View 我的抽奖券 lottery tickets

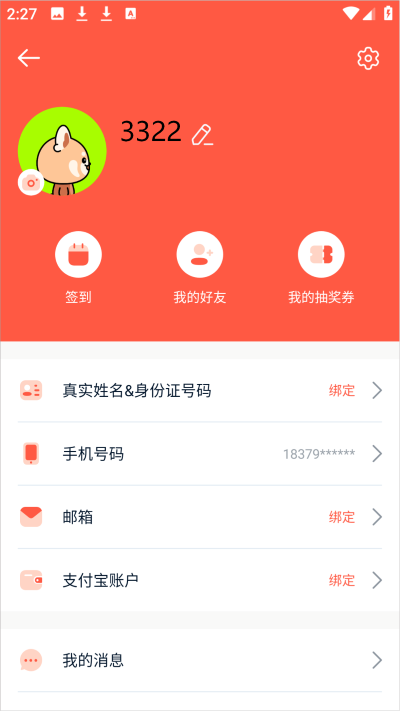coord(321,268)
